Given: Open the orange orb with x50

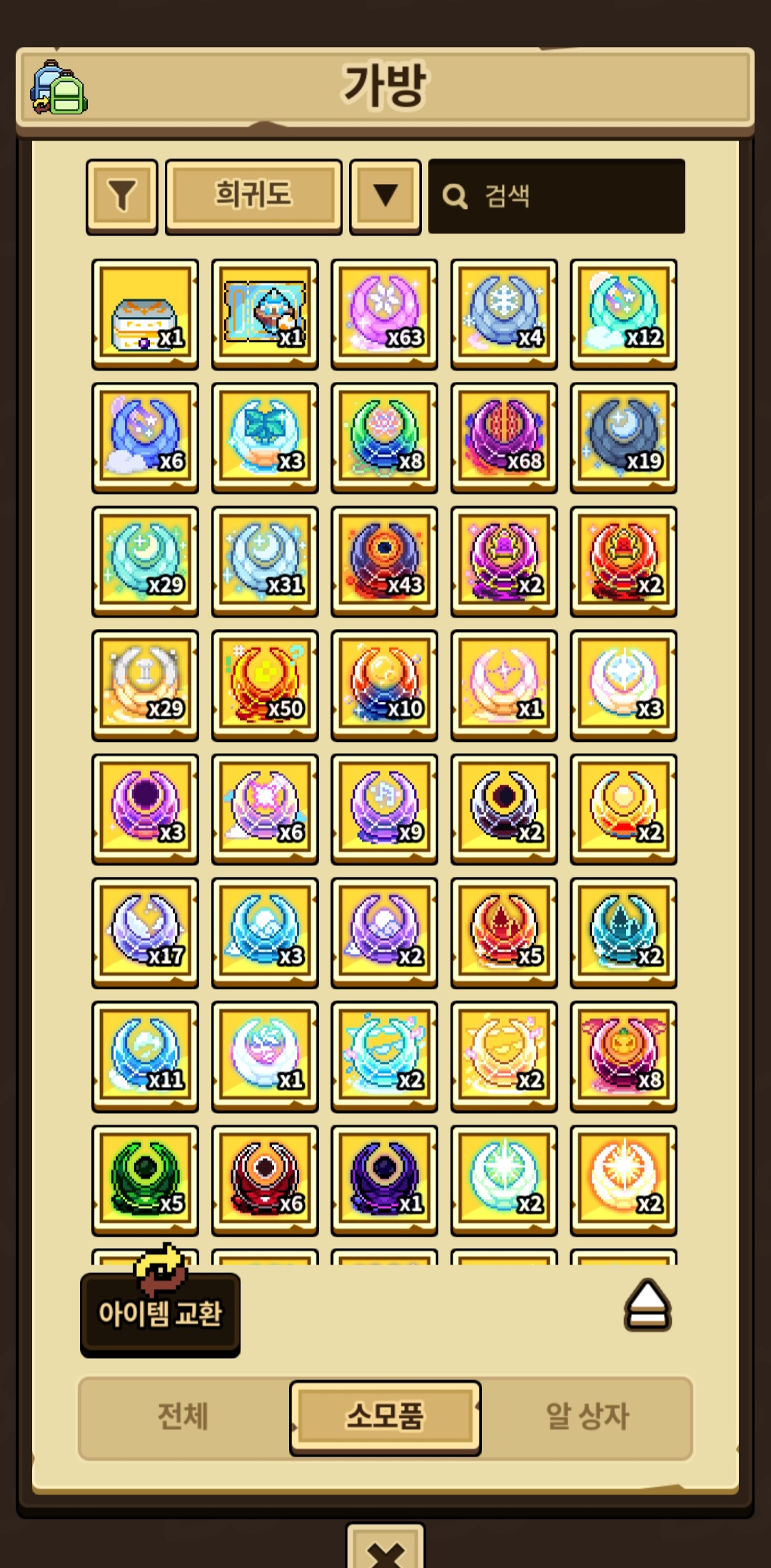Looking at the screenshot, I should tap(265, 685).
